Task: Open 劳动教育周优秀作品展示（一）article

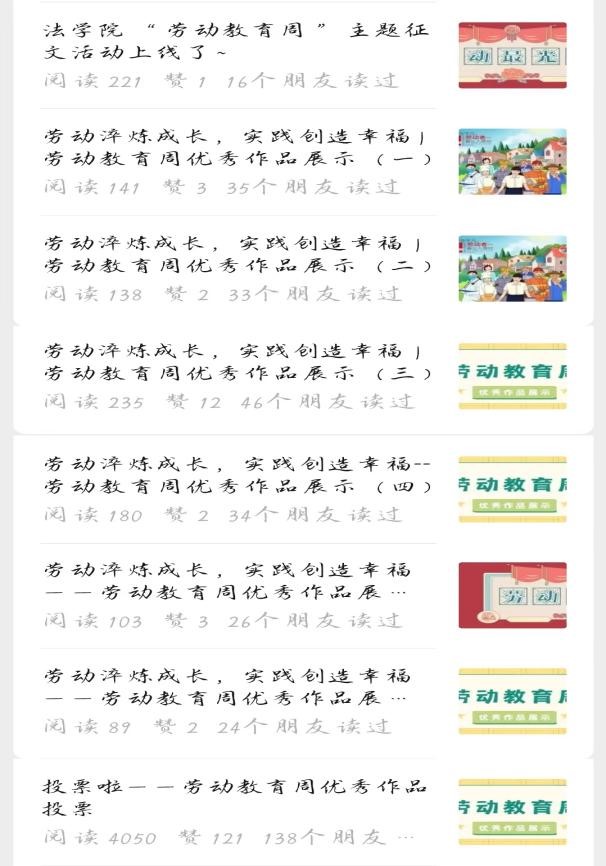Action: click(237, 146)
